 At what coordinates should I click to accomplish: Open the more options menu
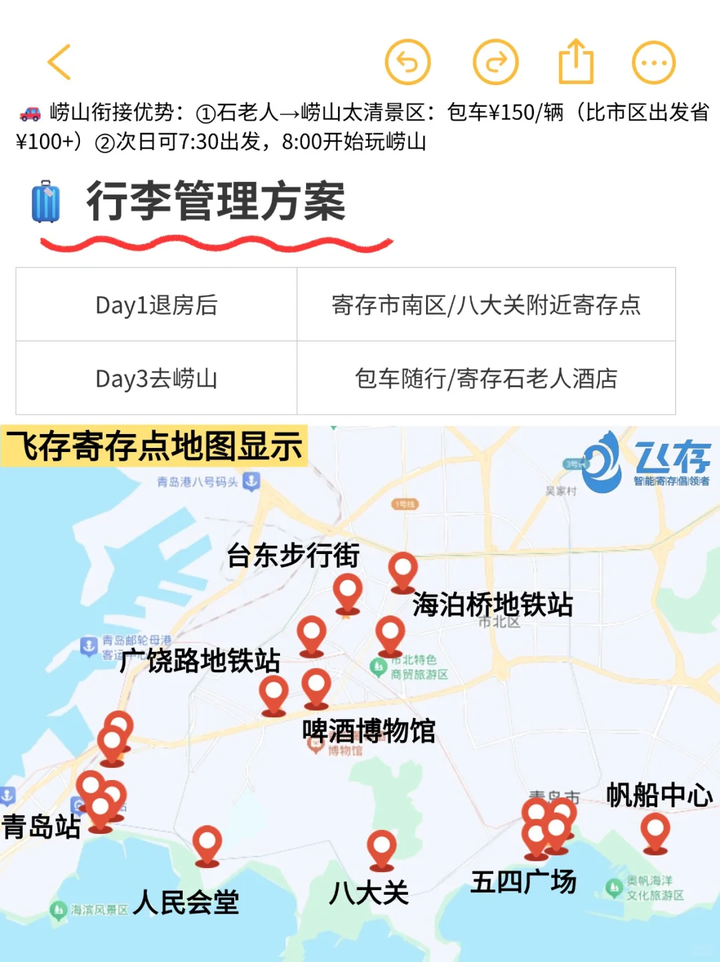(x=654, y=62)
